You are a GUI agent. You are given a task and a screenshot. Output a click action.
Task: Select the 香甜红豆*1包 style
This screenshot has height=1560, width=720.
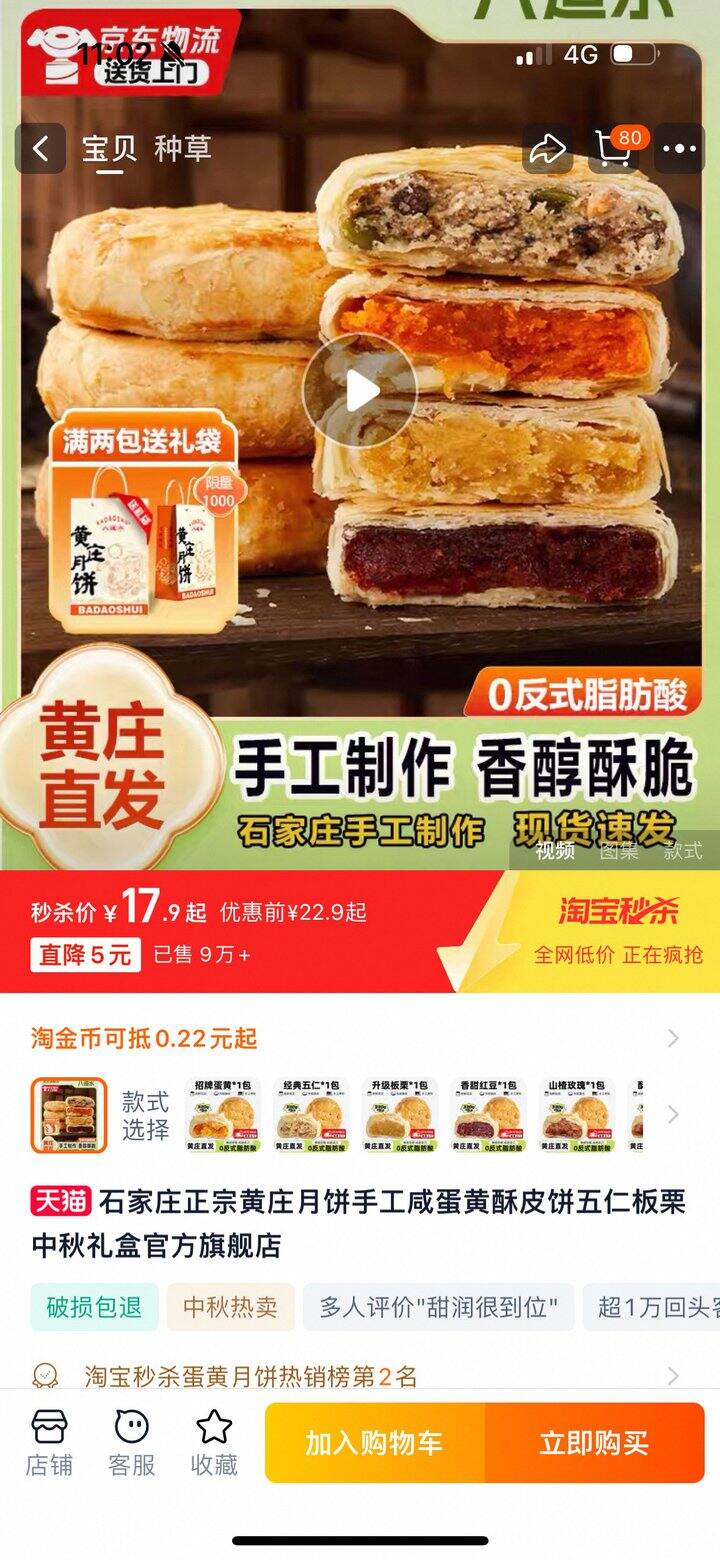tap(488, 1115)
